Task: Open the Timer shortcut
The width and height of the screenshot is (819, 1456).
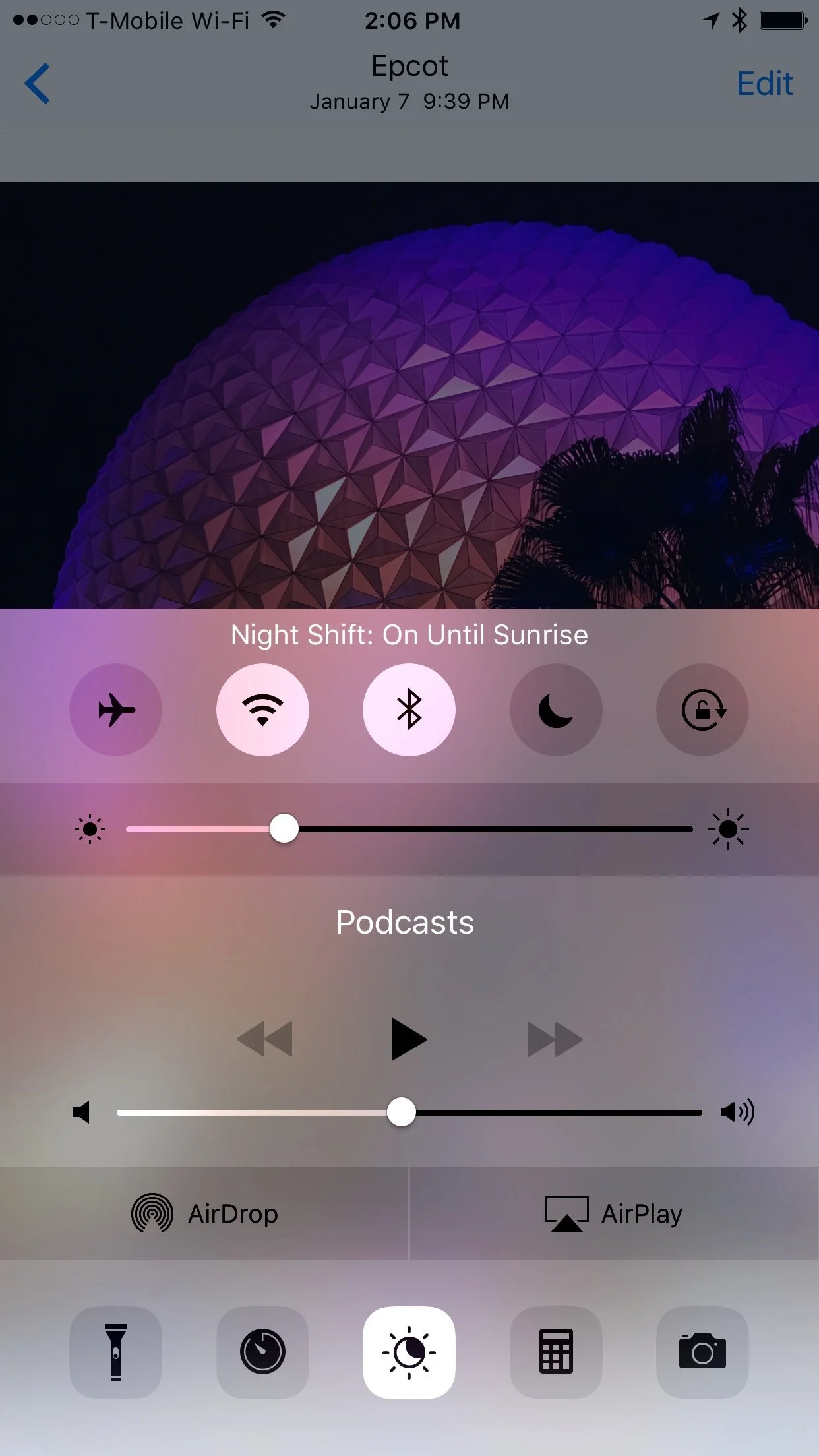Action: (262, 1352)
